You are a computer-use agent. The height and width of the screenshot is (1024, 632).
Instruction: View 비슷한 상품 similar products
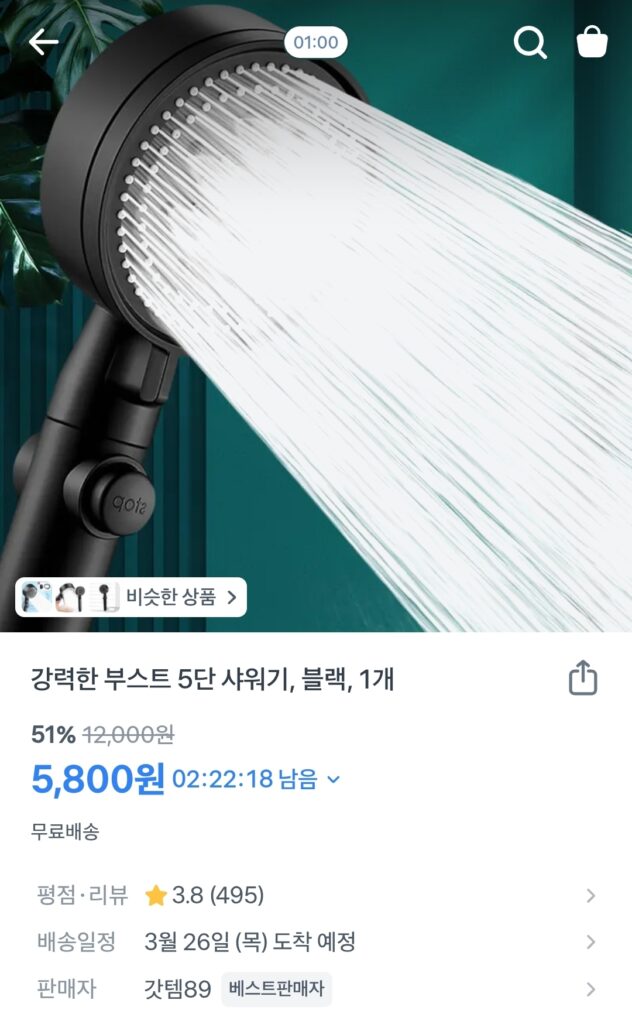tap(131, 597)
